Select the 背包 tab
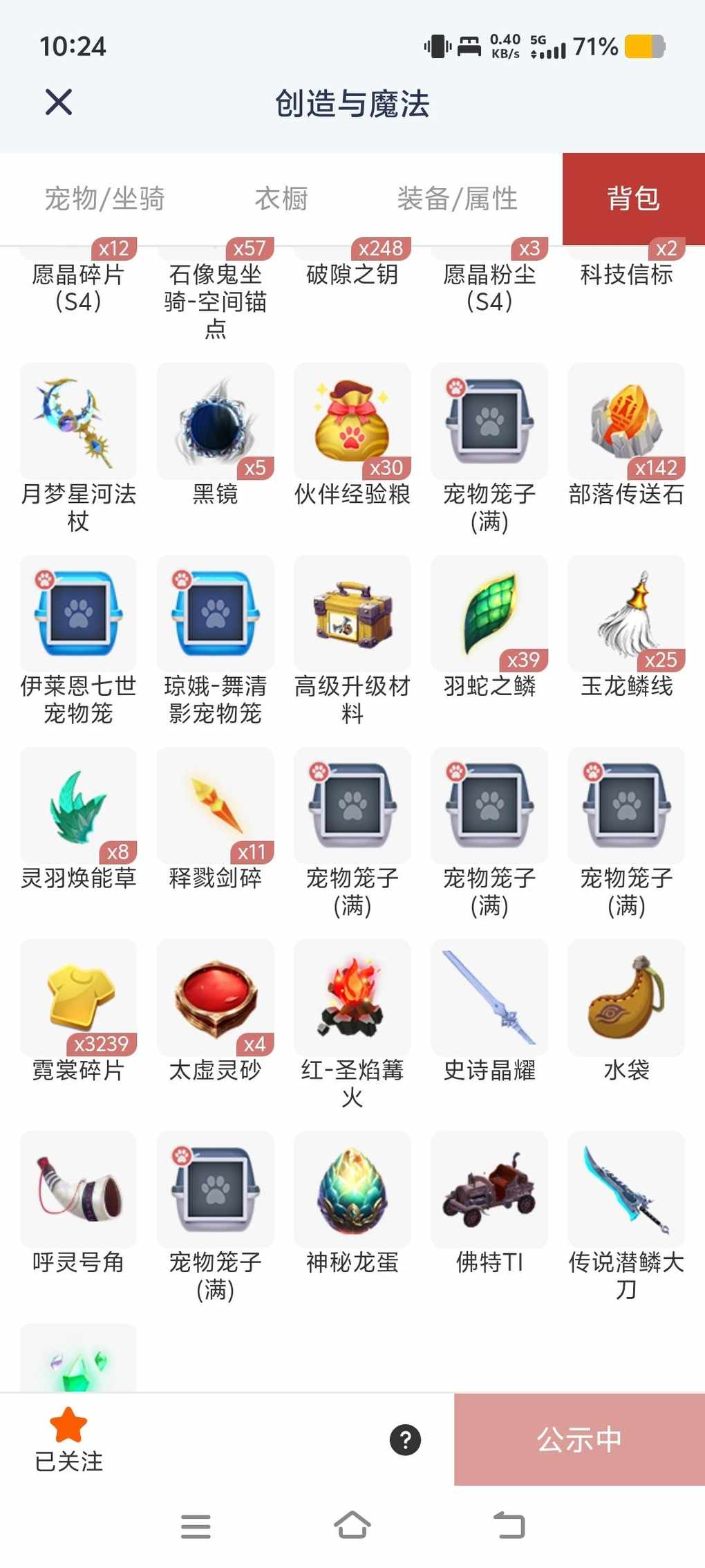 (633, 199)
